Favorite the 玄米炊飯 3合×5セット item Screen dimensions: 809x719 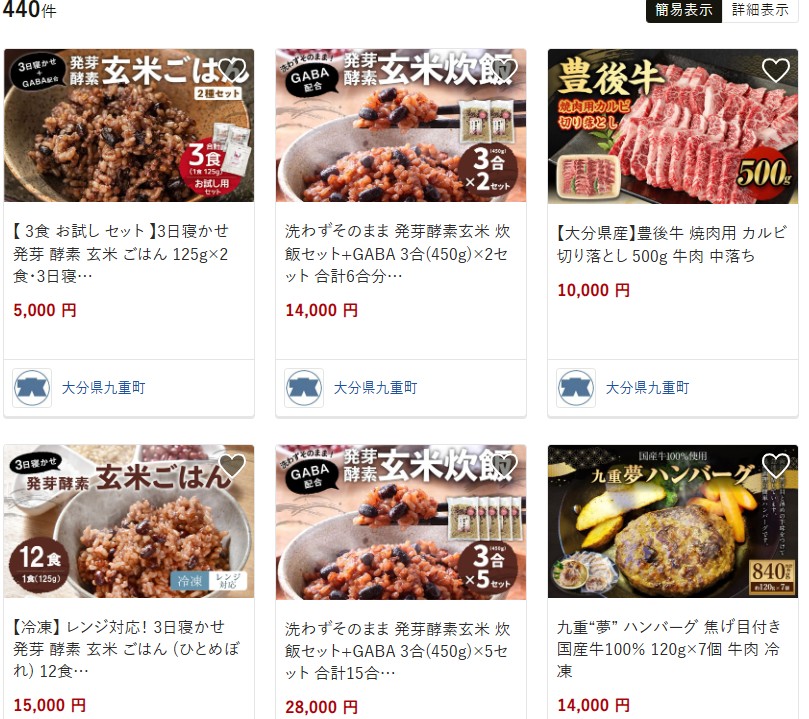point(504,466)
